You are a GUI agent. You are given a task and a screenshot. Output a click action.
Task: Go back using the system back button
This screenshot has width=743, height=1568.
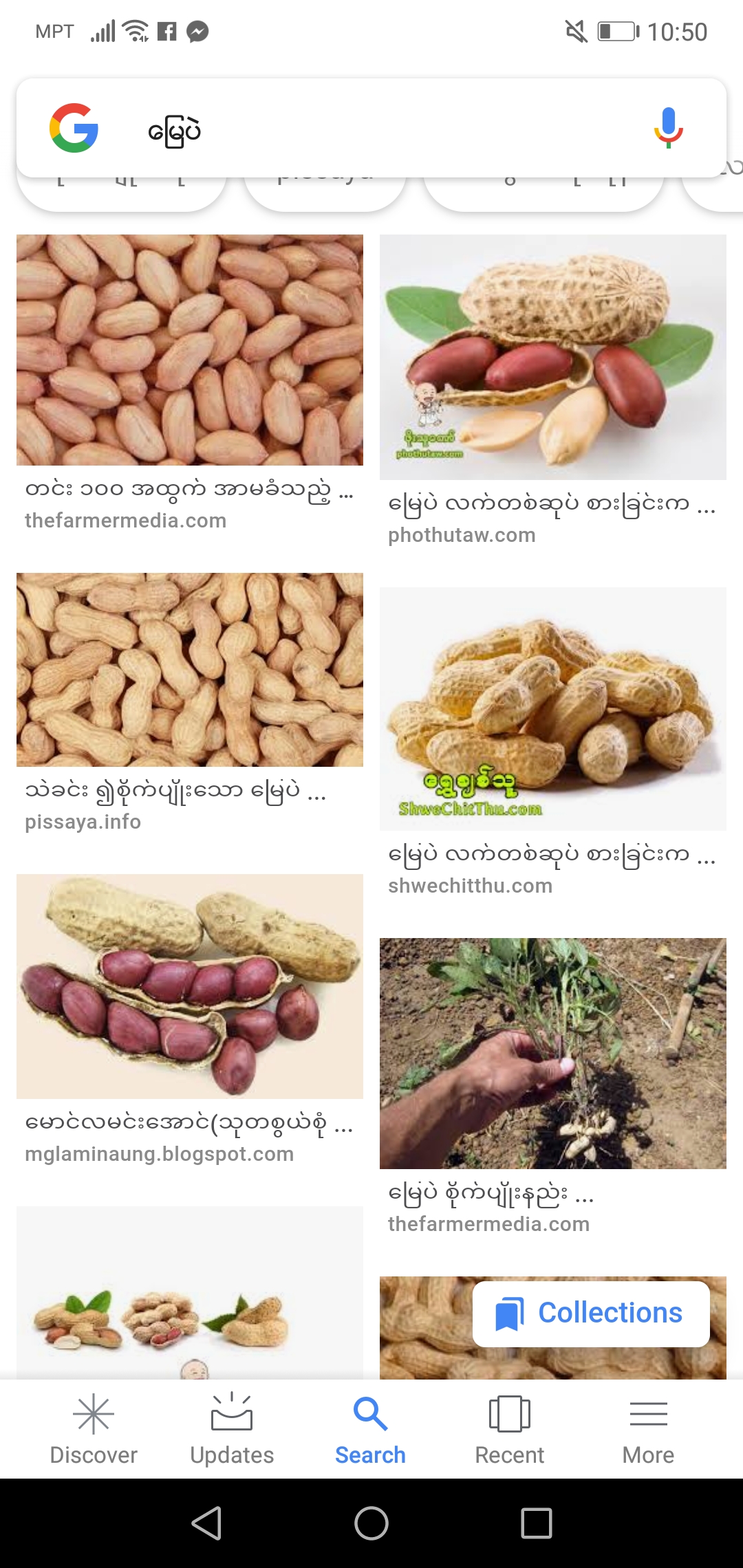tap(206, 1523)
